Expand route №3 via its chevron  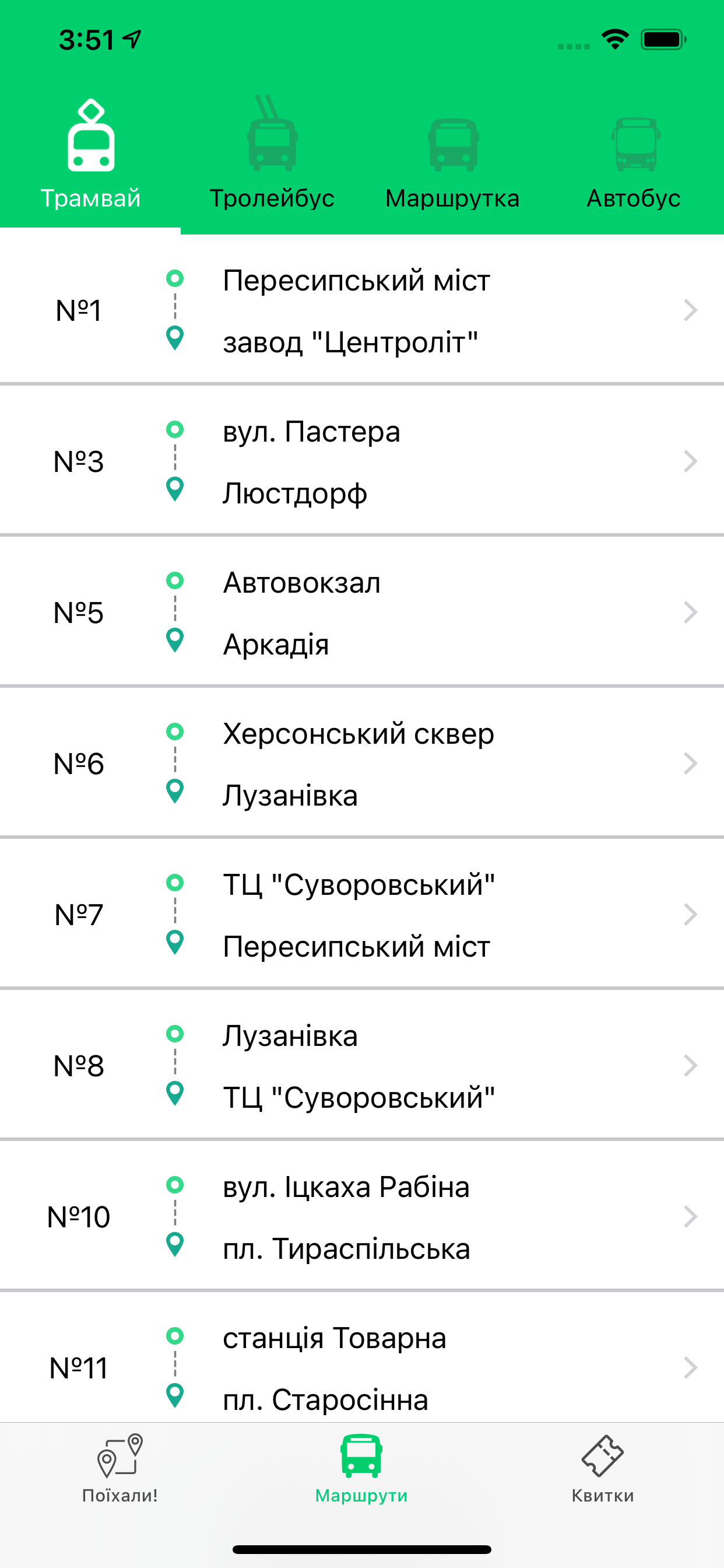pos(690,461)
